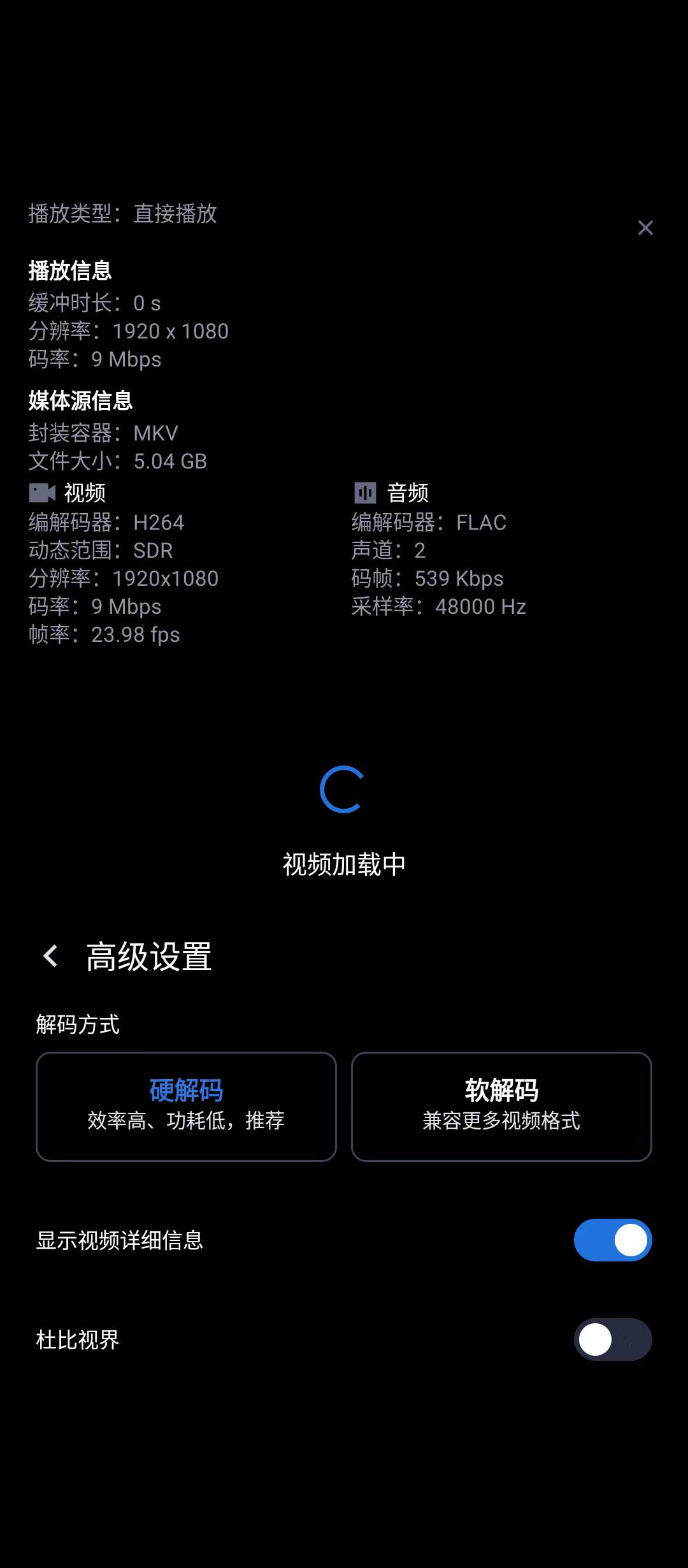Click the 播放类型 直接播放 line

124,214
